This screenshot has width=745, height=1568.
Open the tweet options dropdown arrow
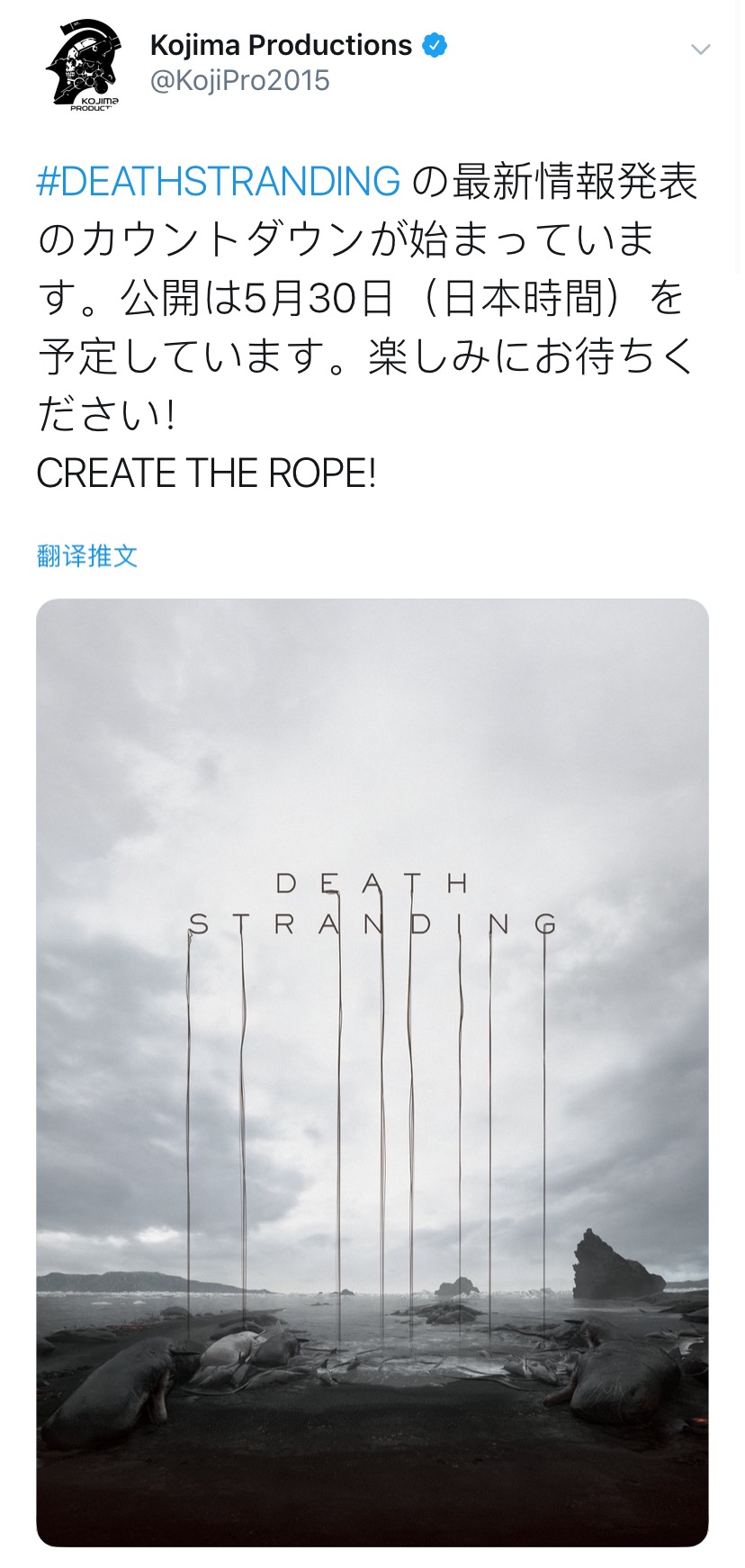pos(700,50)
